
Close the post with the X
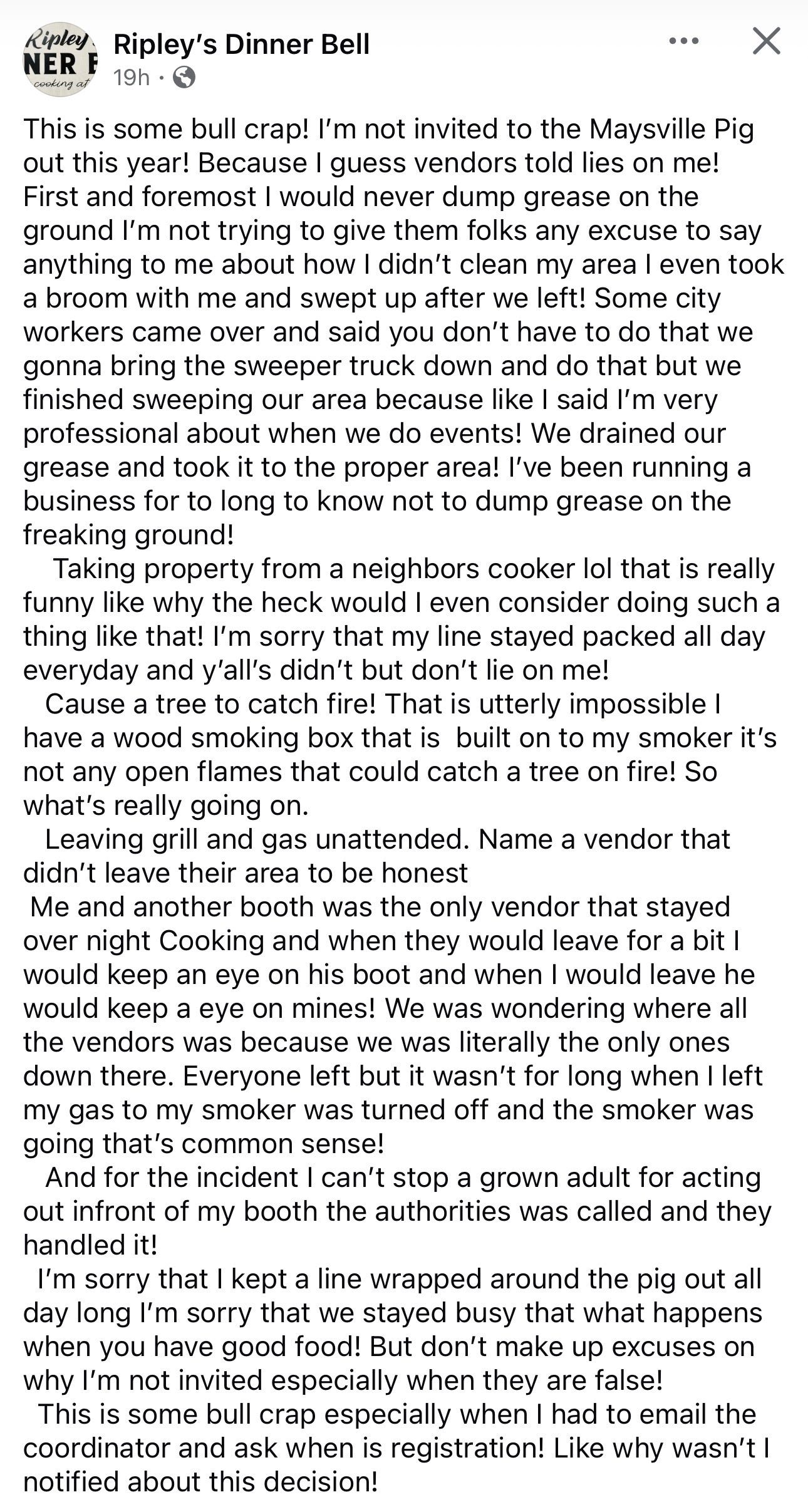(766, 41)
